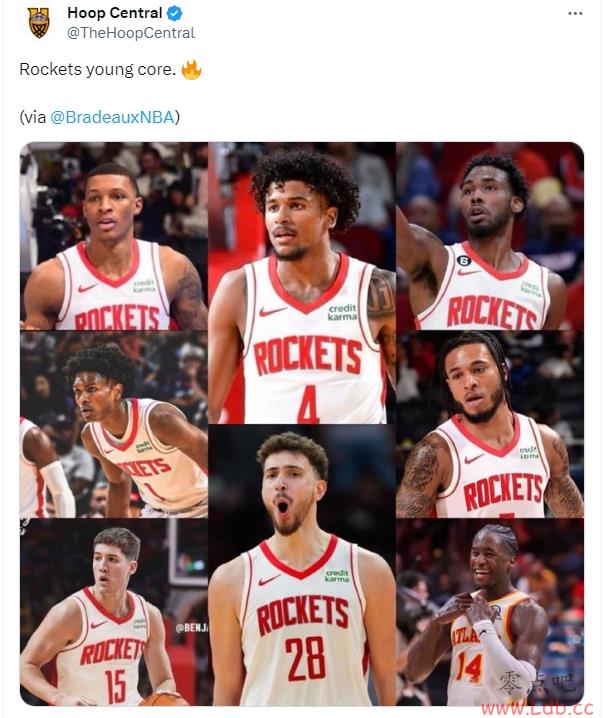Viewport: 603px width, 718px height.
Task: Open the Rockets young core image
Action: tap(301, 424)
